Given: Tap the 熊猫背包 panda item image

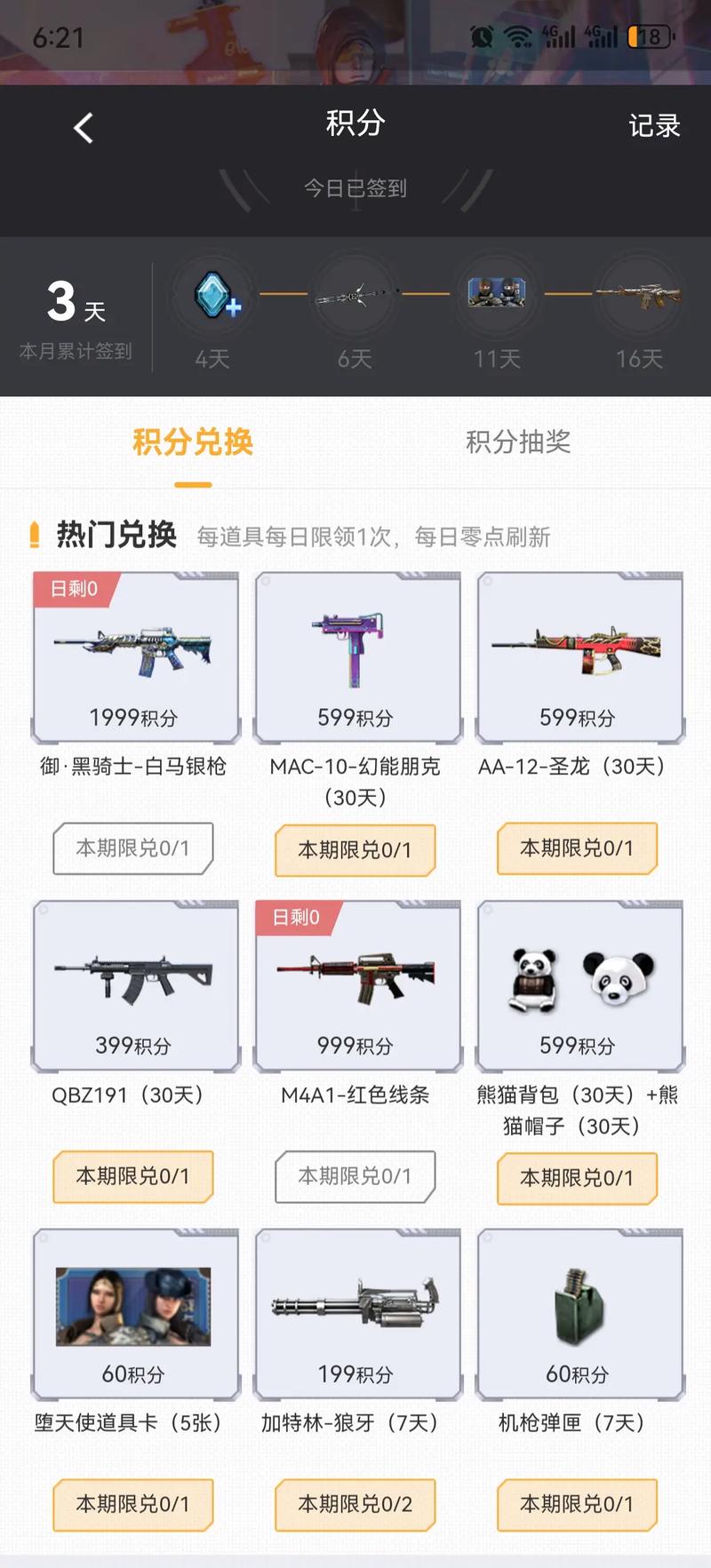Looking at the screenshot, I should (x=577, y=977).
